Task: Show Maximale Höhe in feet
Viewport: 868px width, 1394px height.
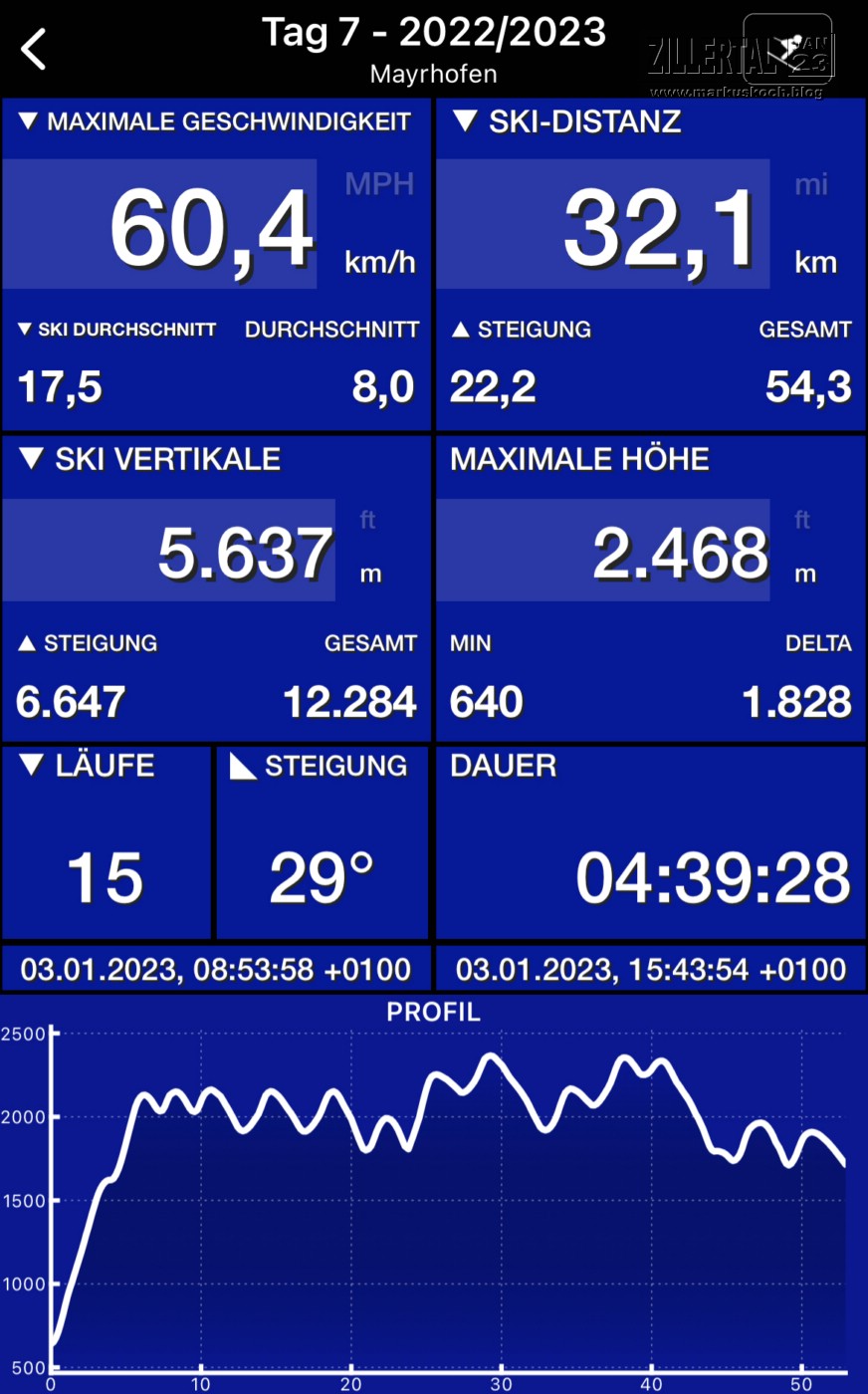Action: (802, 520)
